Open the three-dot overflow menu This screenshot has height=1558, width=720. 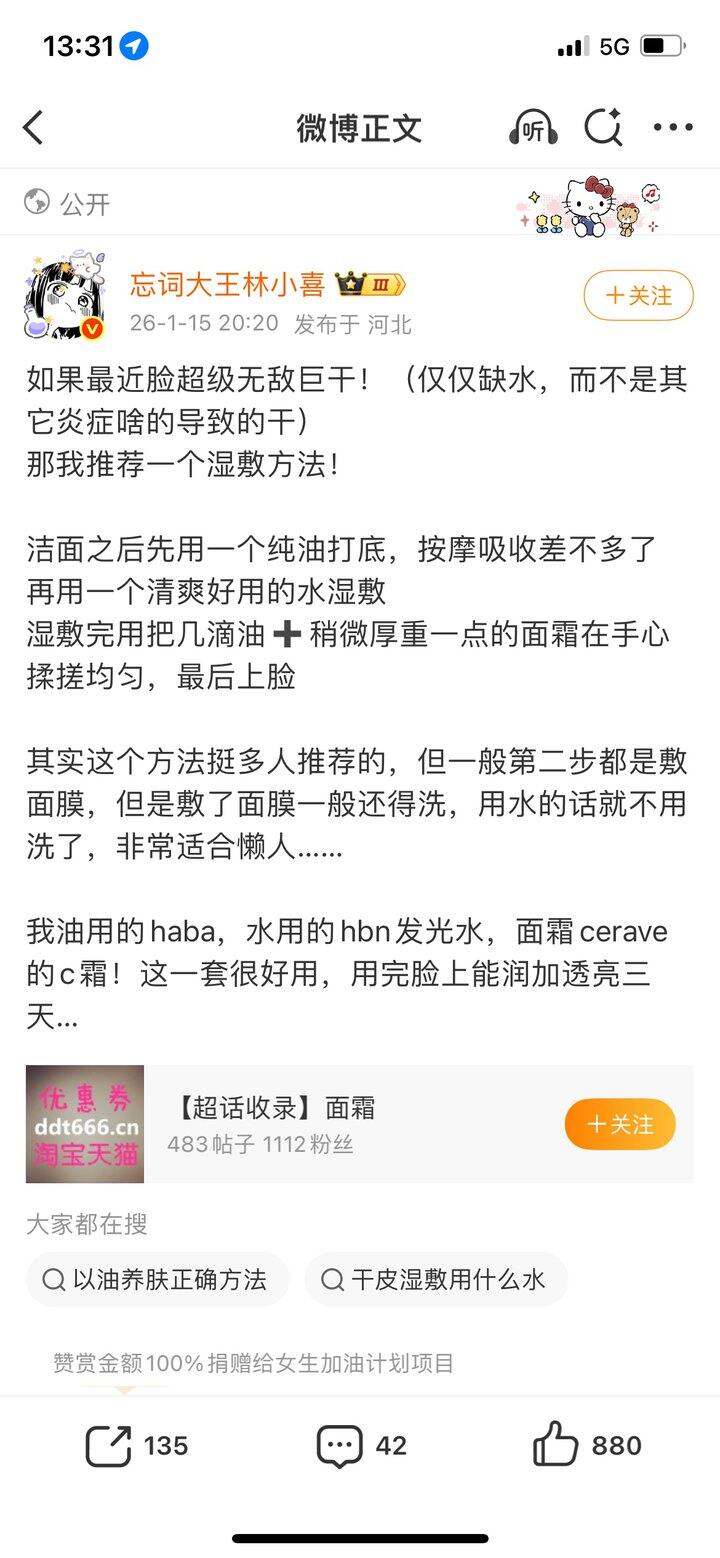[x=673, y=128]
